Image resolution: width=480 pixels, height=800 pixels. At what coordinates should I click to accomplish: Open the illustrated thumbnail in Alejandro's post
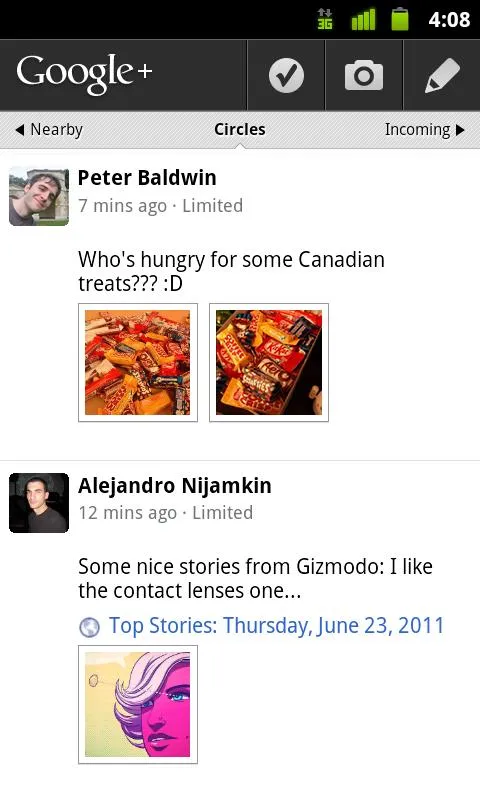[x=138, y=705]
